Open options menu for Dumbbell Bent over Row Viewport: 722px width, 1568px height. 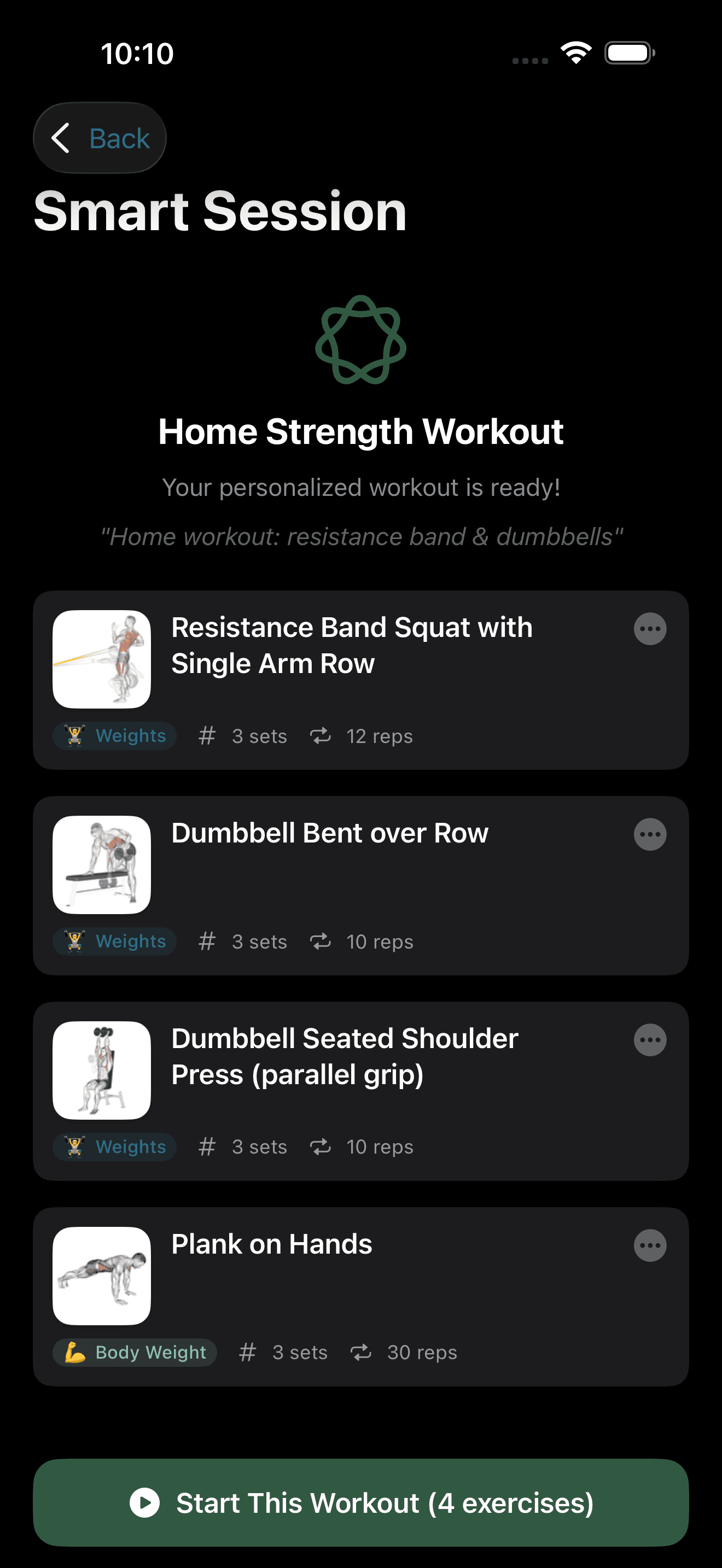[x=650, y=834]
